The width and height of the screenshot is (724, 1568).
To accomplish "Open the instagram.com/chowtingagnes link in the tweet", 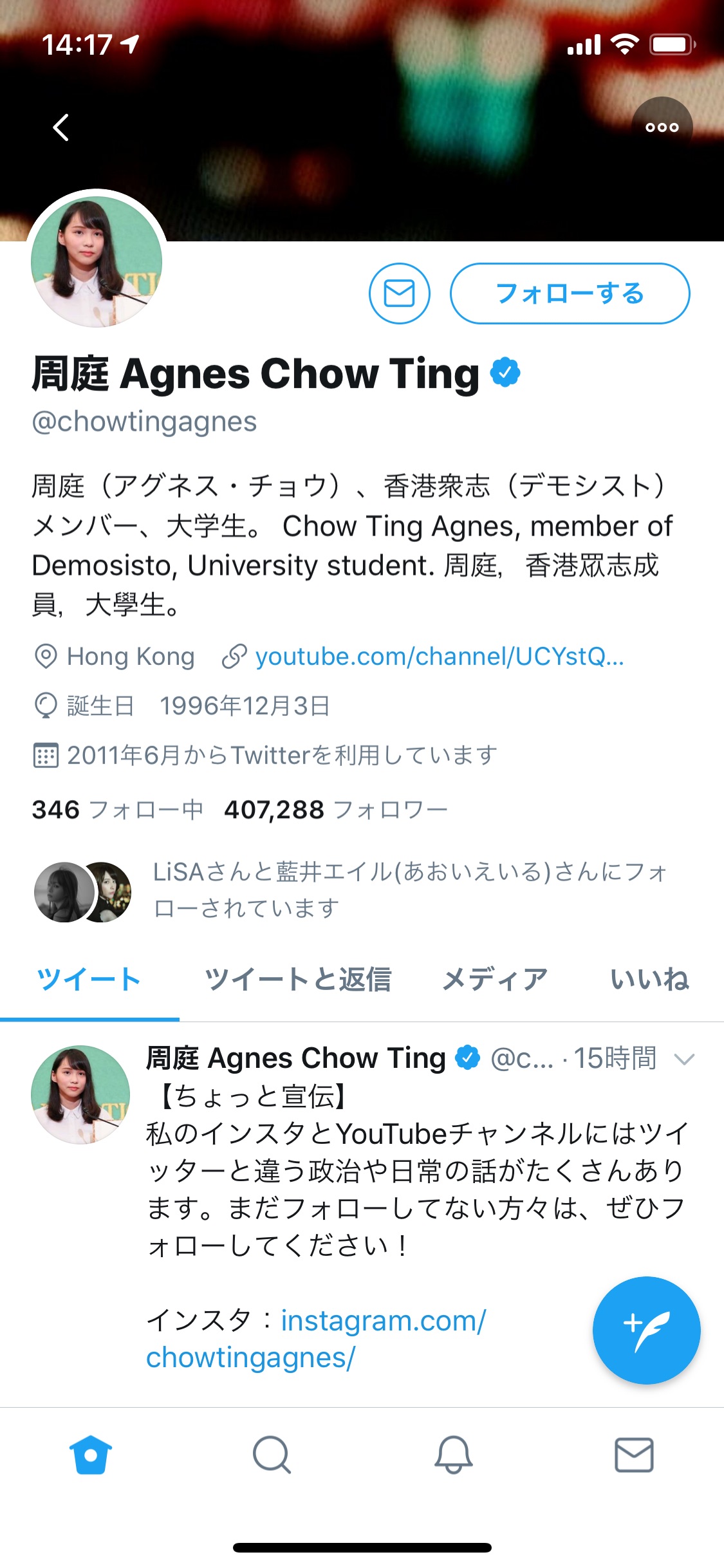I will [x=316, y=1339].
